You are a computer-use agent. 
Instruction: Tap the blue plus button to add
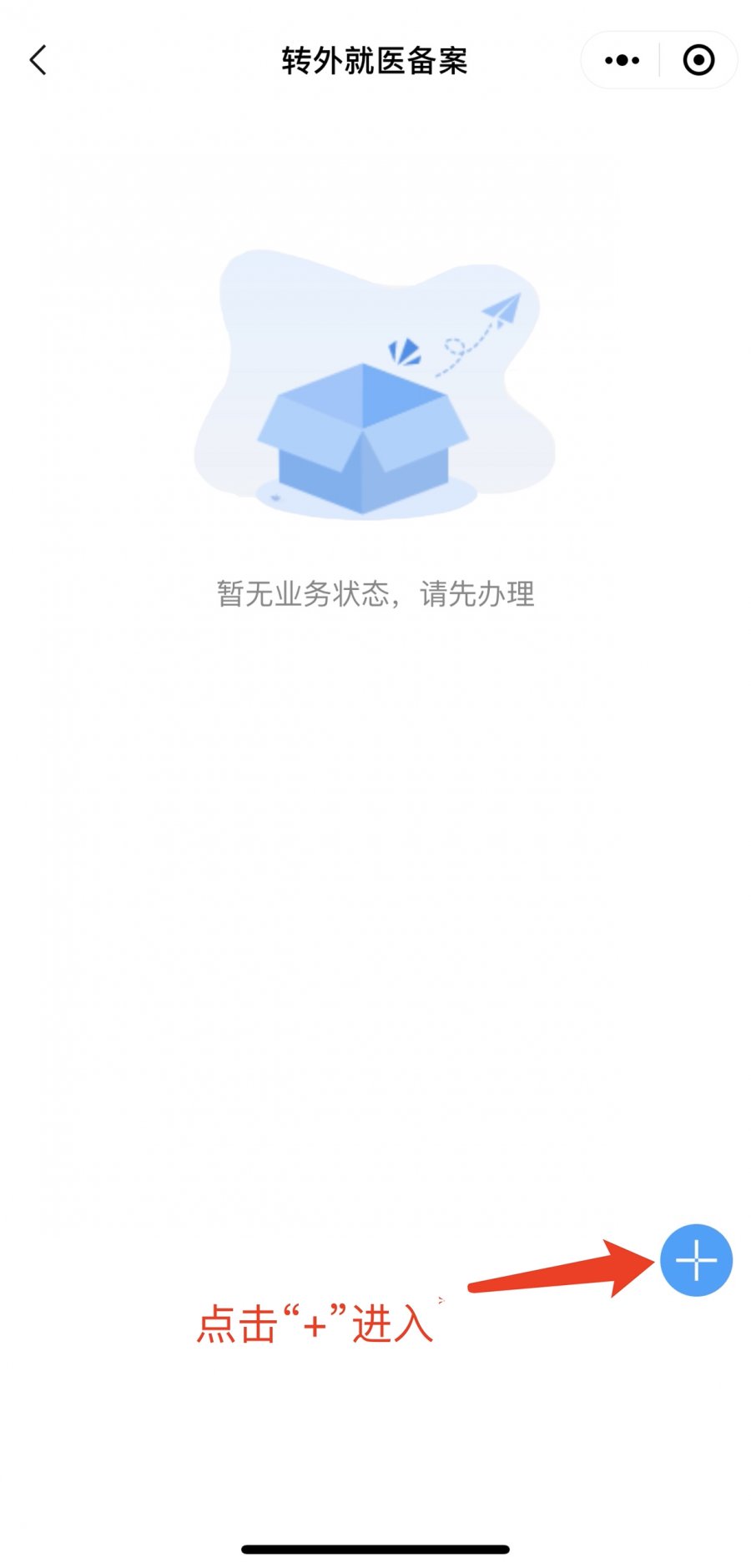(696, 1259)
